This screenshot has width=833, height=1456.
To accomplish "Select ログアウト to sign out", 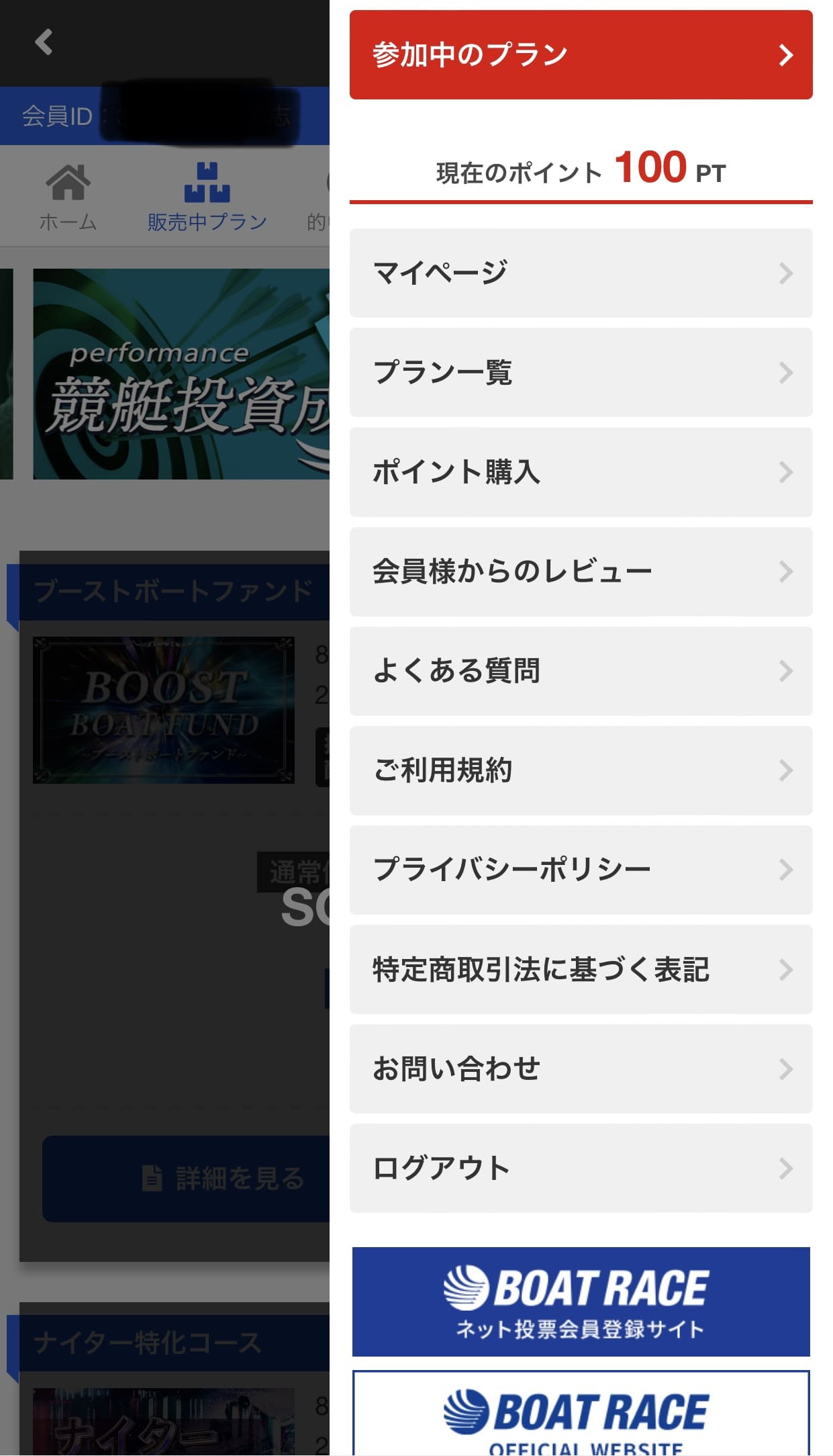I will [581, 1168].
